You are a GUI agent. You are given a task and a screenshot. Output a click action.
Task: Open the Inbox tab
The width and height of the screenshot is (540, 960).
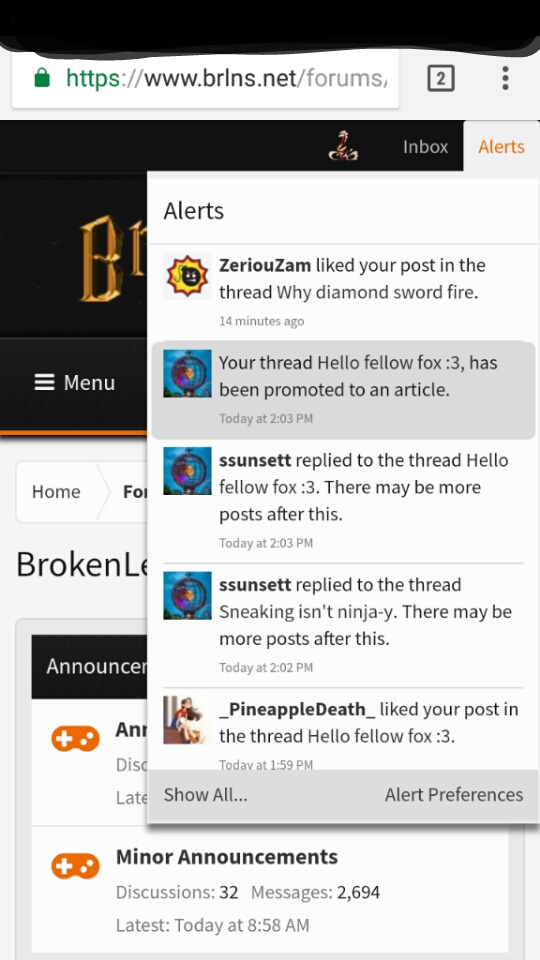(426, 147)
